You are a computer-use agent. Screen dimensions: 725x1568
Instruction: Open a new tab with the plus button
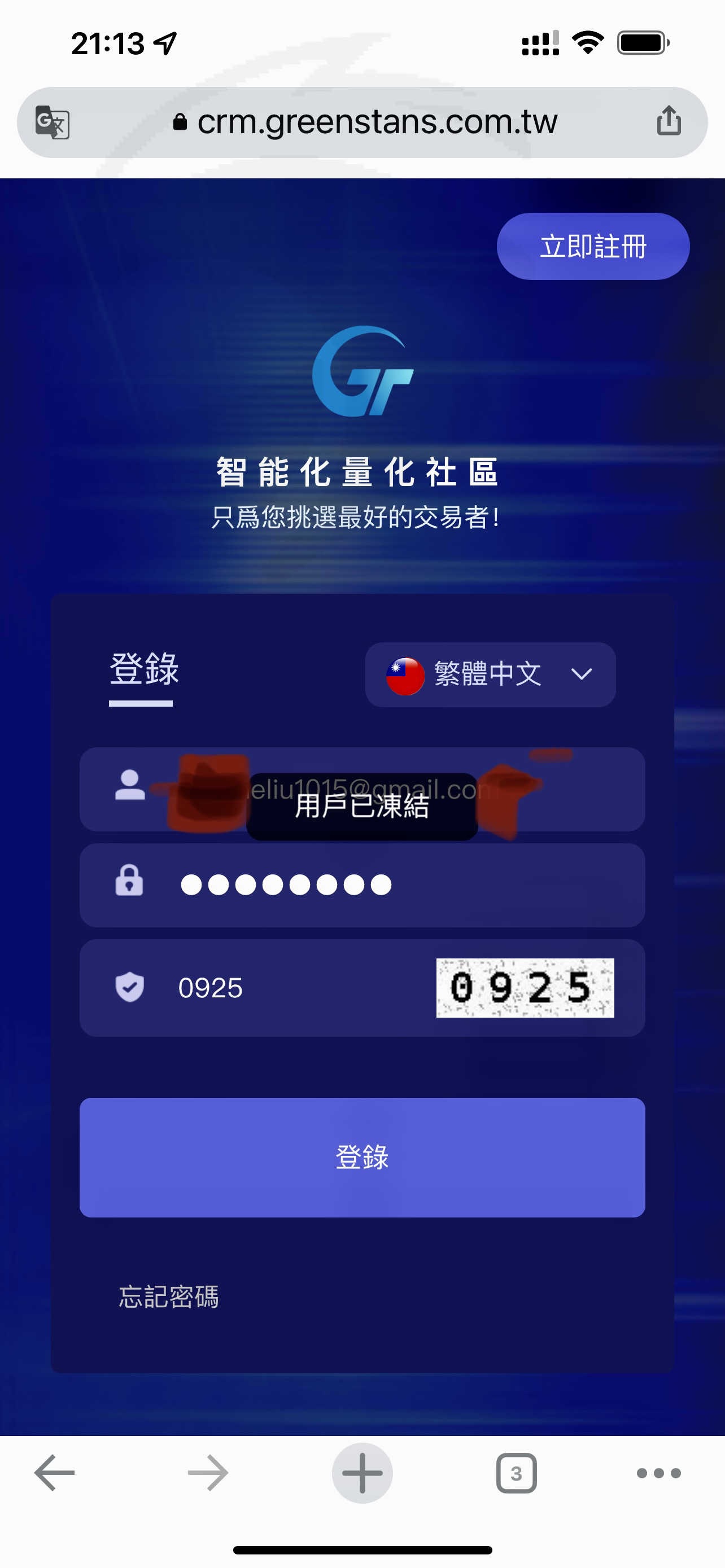click(362, 1473)
